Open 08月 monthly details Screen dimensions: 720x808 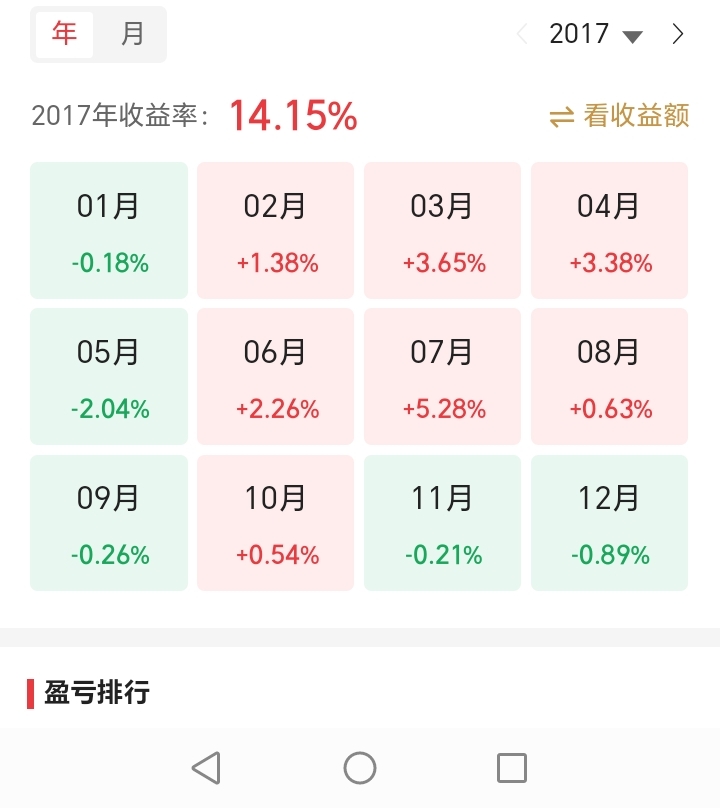pyautogui.click(x=609, y=376)
